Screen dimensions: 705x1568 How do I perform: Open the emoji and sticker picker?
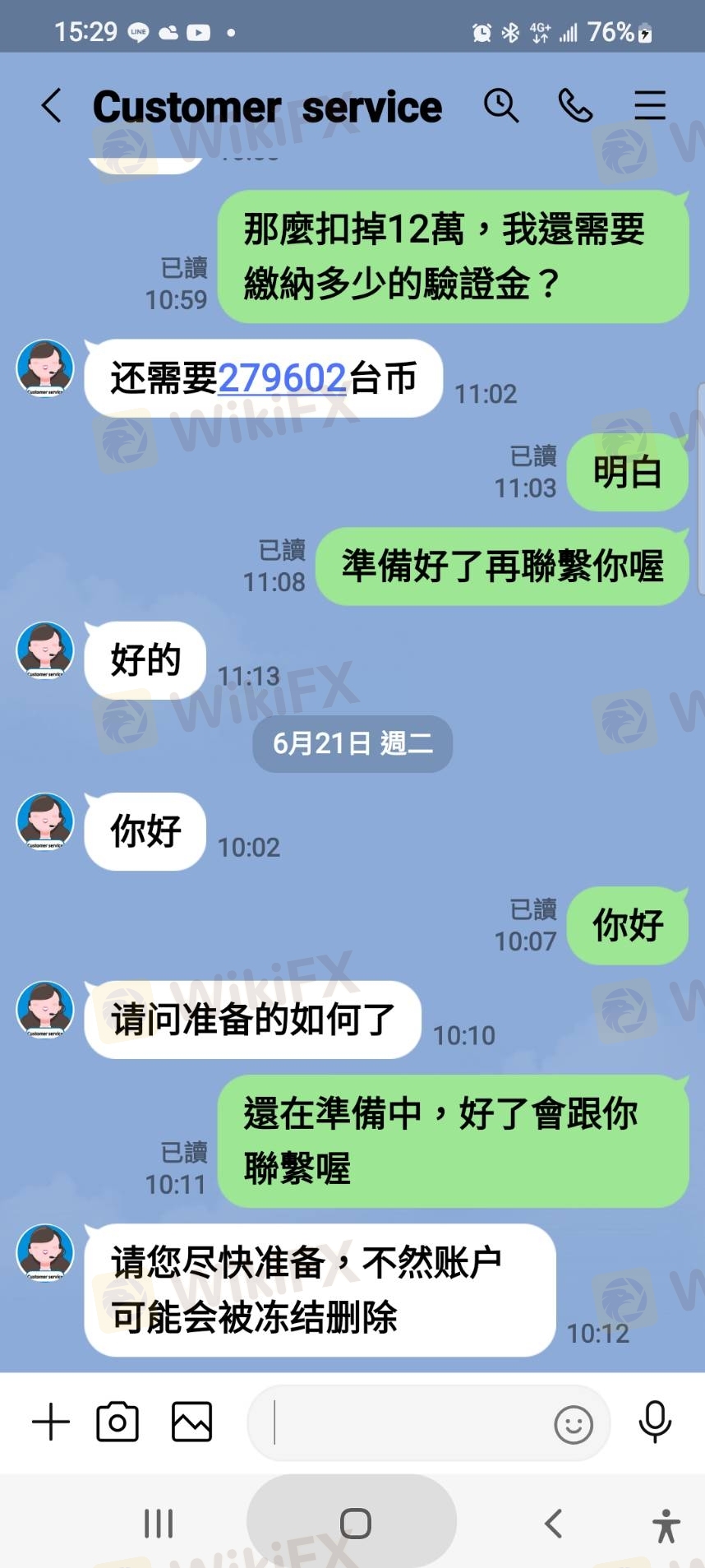[574, 1424]
